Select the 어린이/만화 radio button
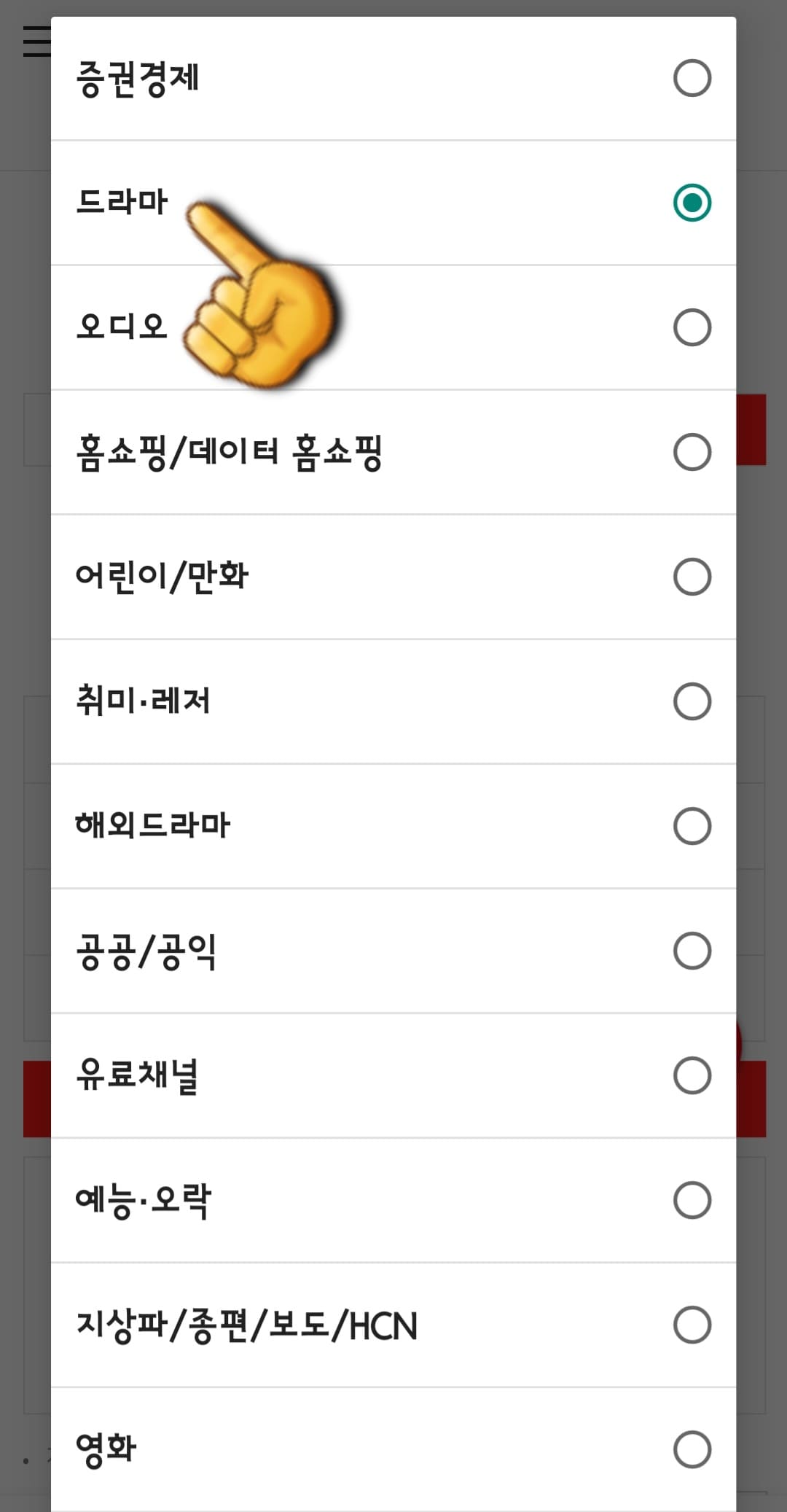 click(x=691, y=577)
